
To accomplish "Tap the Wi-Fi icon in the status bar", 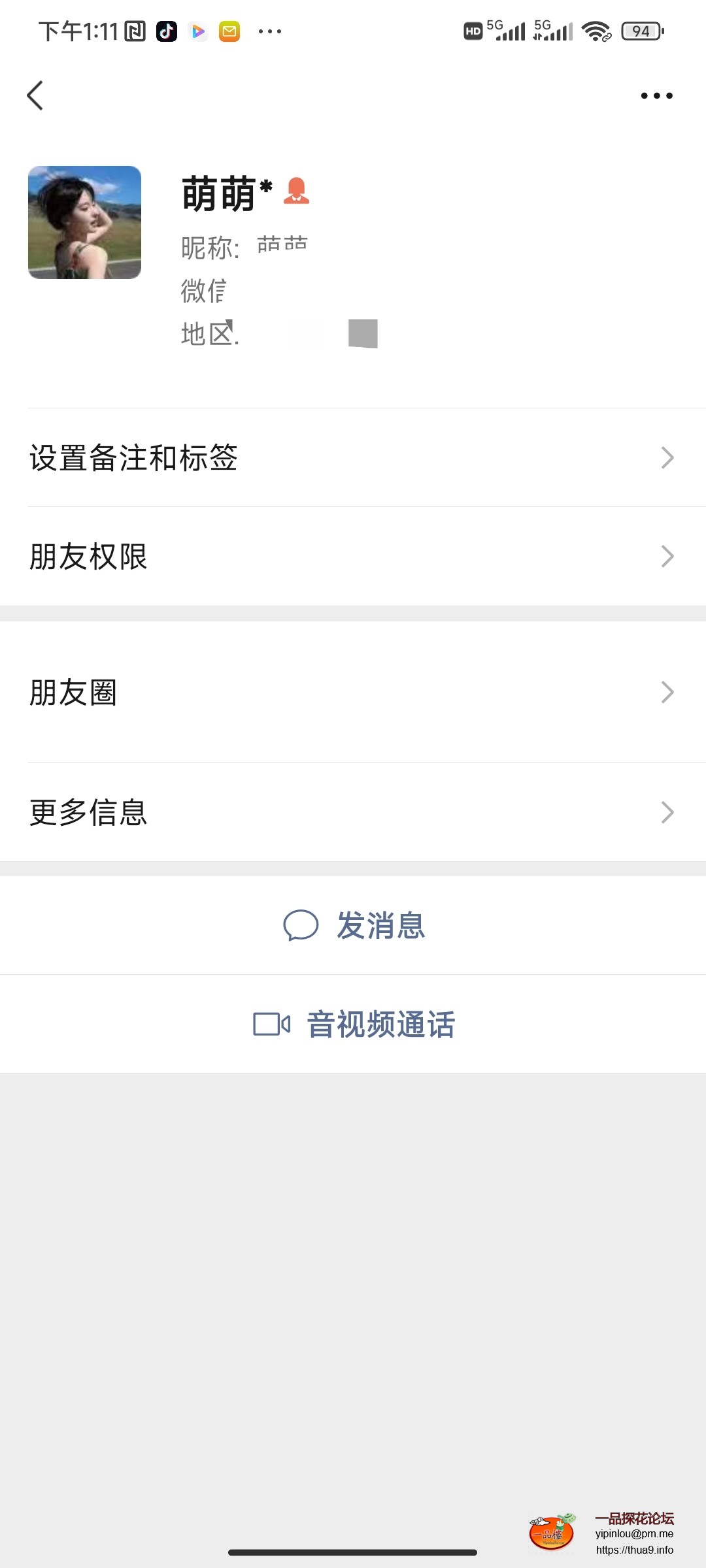I will (595, 31).
